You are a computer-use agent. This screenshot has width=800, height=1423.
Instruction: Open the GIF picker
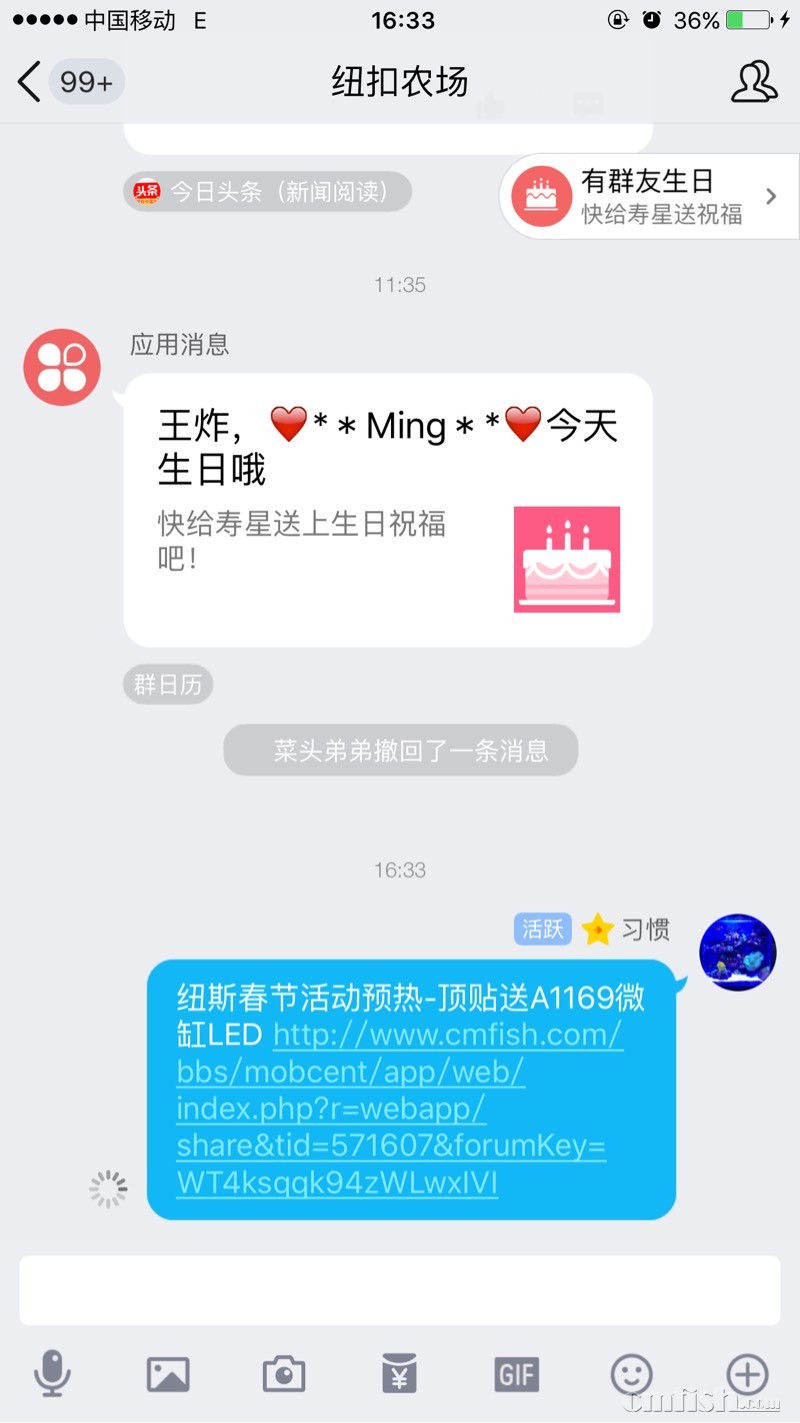pyautogui.click(x=516, y=1374)
